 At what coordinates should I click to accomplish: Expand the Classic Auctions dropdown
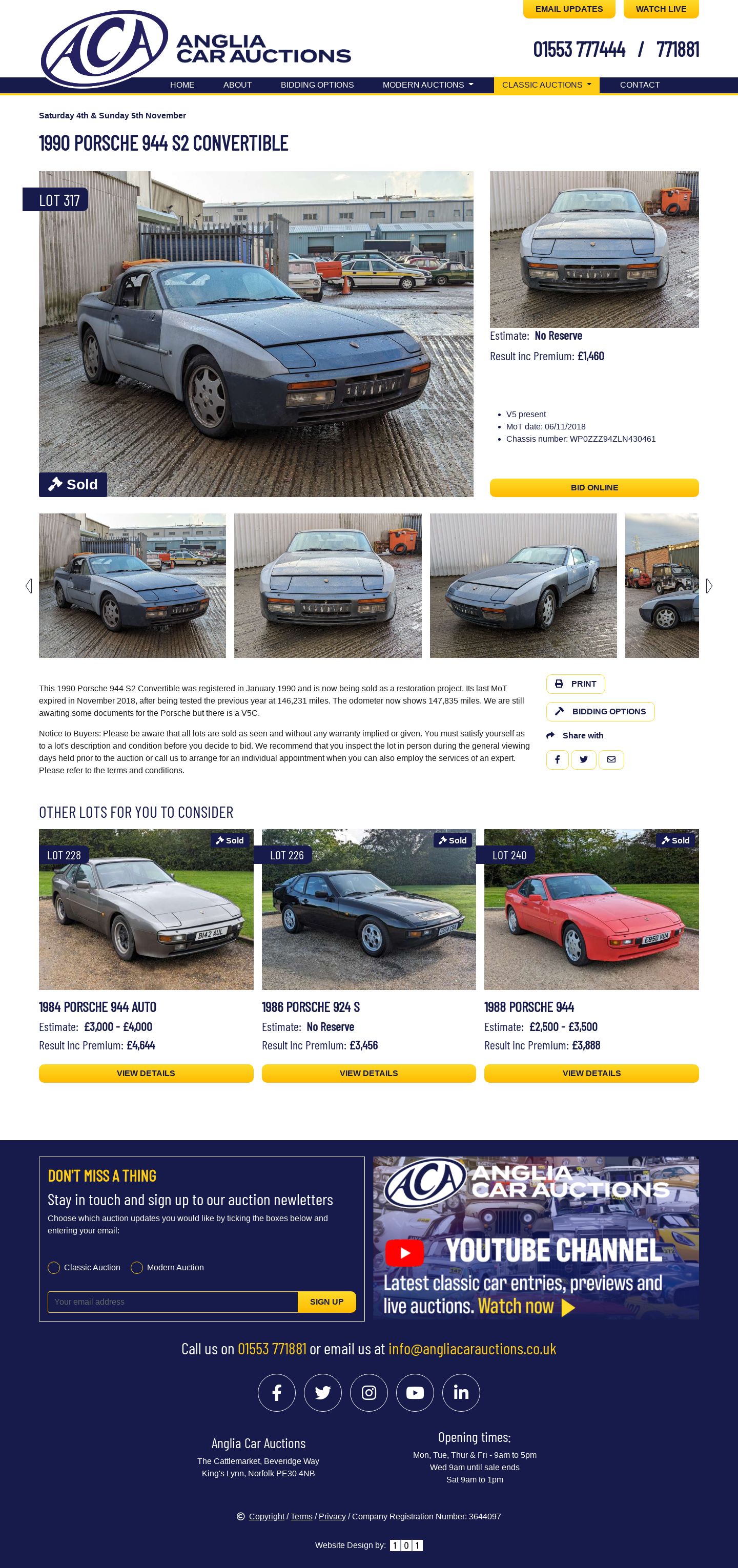coord(546,85)
